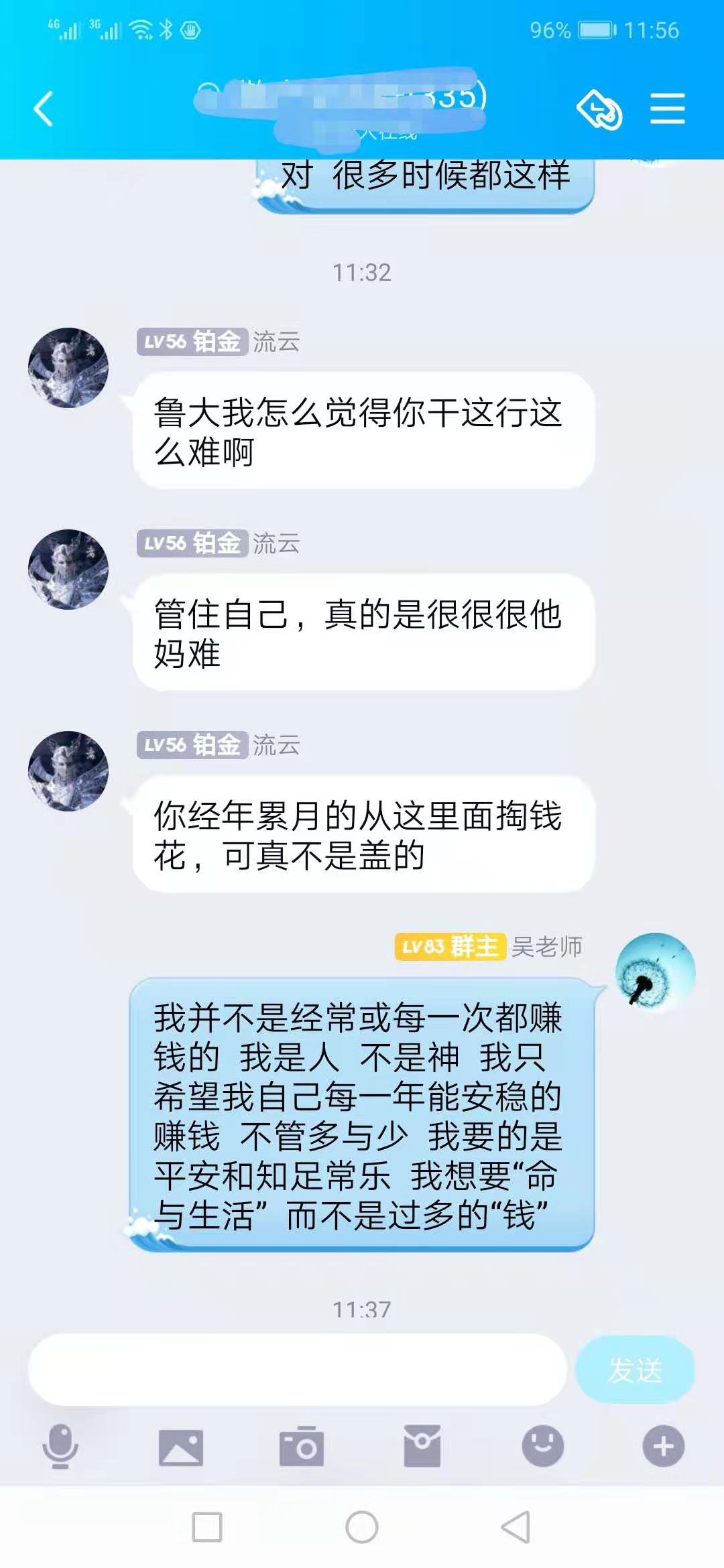Open 吴老师's dandelion avatar profile
The image size is (724, 1568).
coord(656,972)
